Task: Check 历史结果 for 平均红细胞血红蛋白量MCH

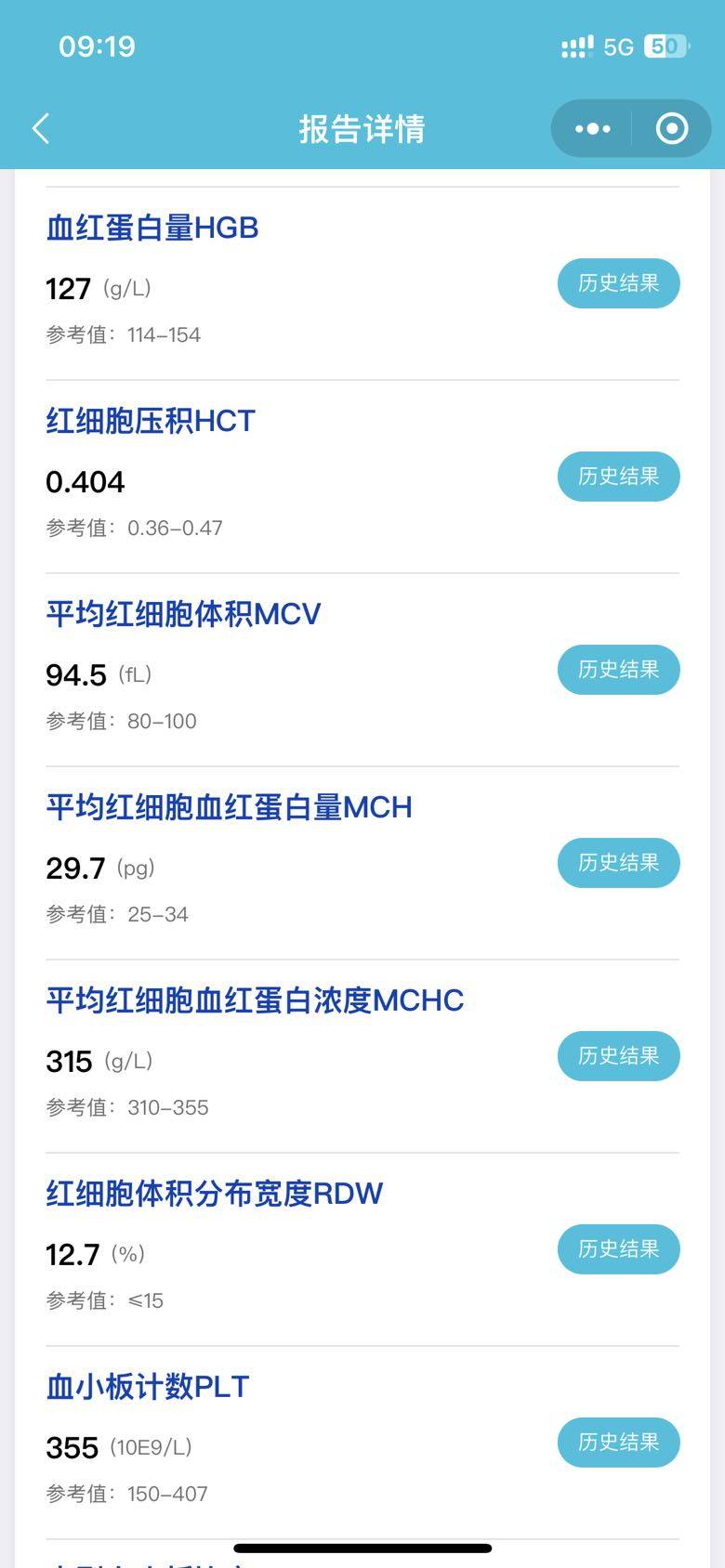Action: click(618, 863)
